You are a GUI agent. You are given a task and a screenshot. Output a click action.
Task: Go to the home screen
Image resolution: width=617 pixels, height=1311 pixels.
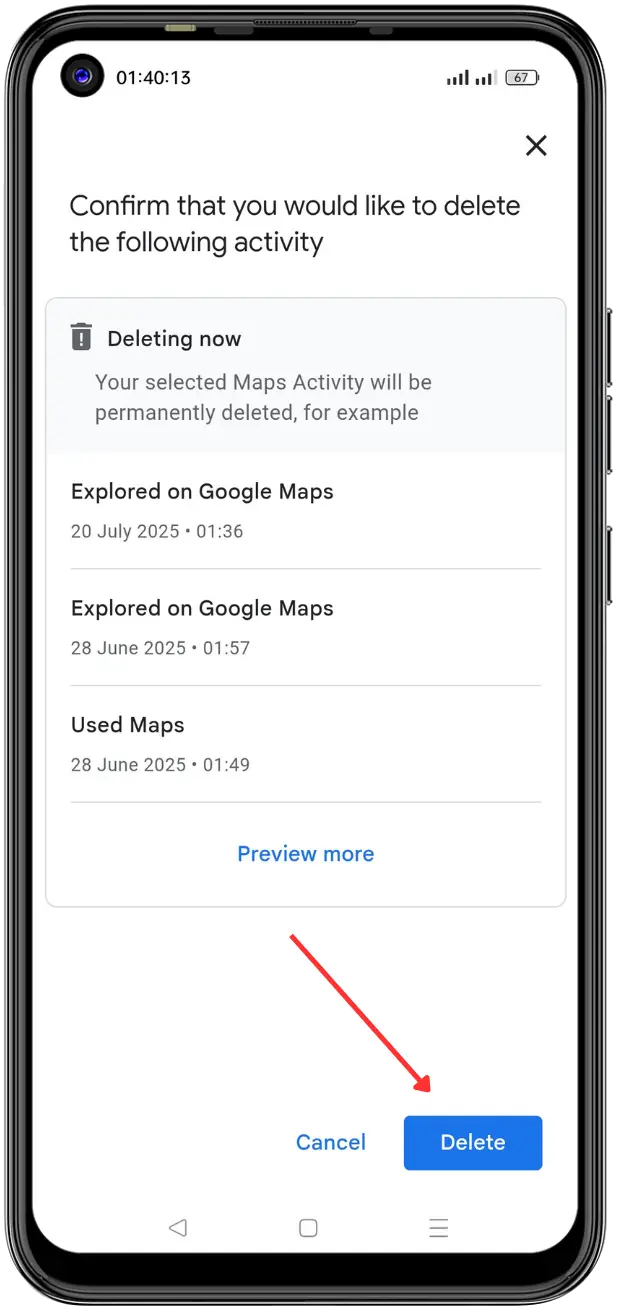pyautogui.click(x=308, y=1228)
